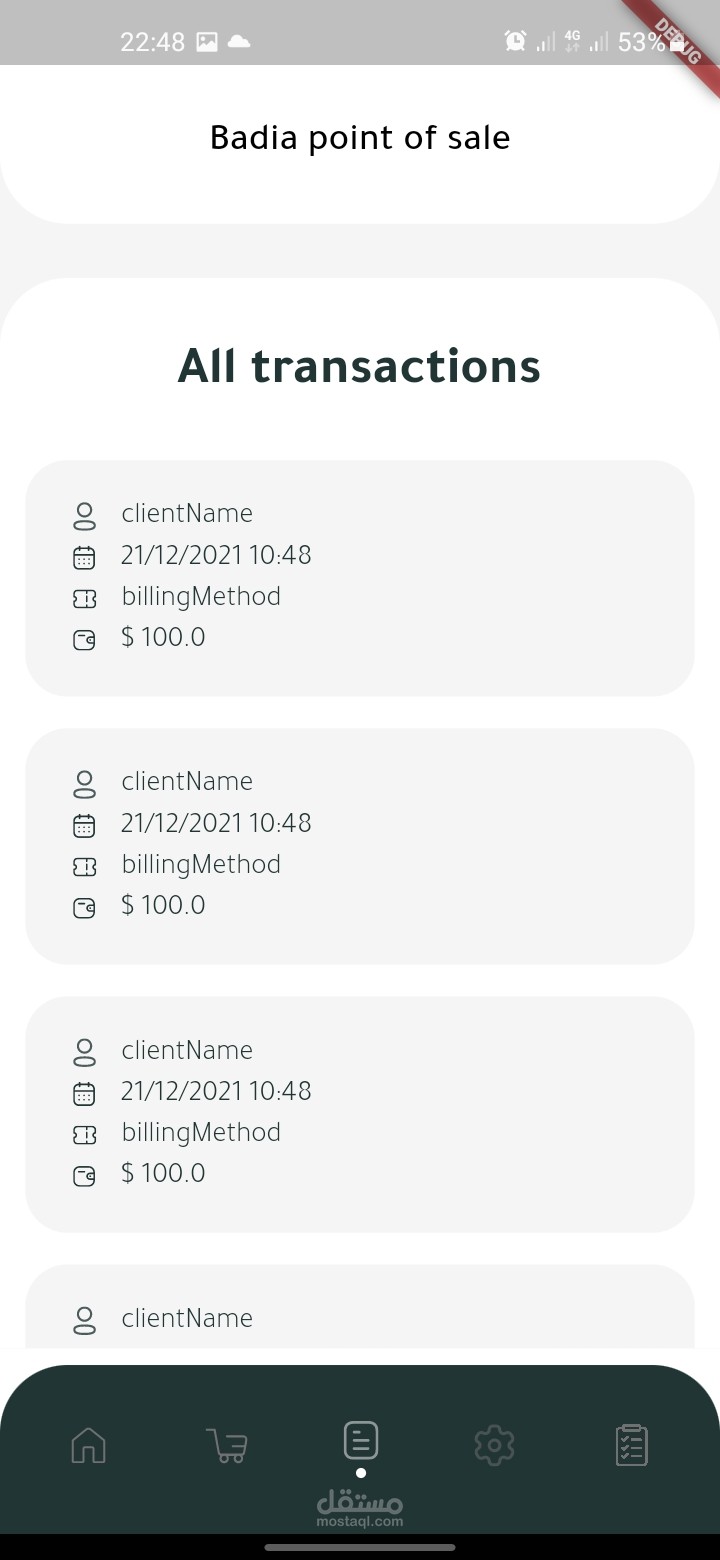Screen dimensions: 720x1560
Task: Select the transactions document tab
Action: [361, 1440]
